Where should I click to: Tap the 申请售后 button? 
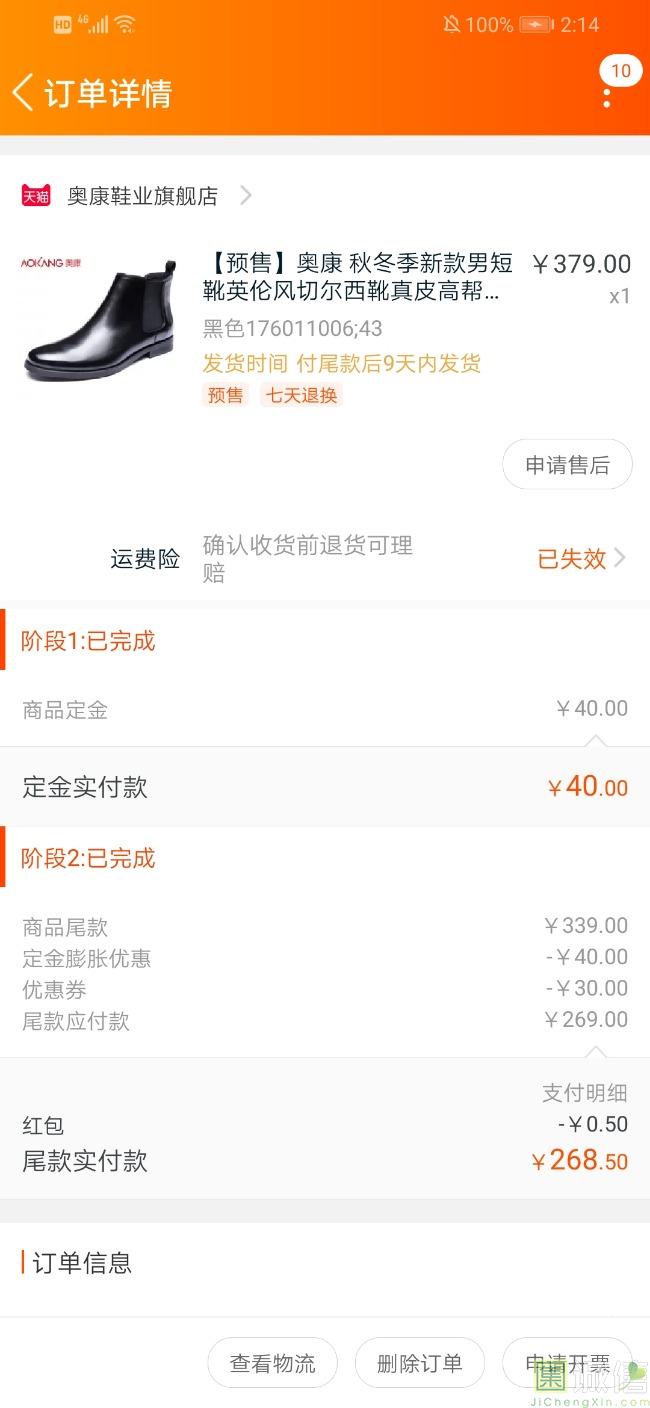(x=567, y=465)
